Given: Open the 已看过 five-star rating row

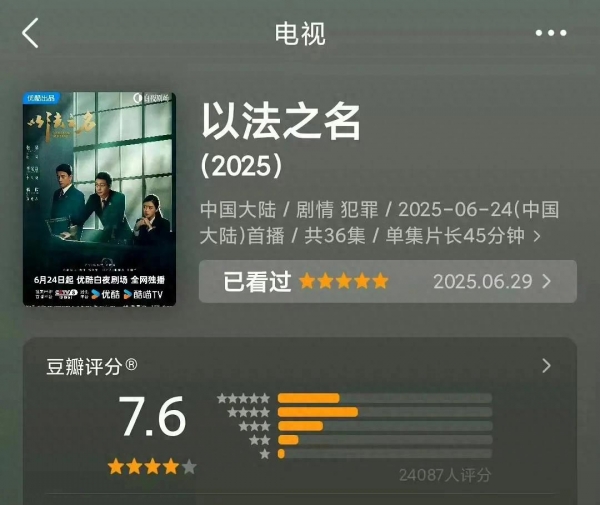Looking at the screenshot, I should (x=387, y=281).
